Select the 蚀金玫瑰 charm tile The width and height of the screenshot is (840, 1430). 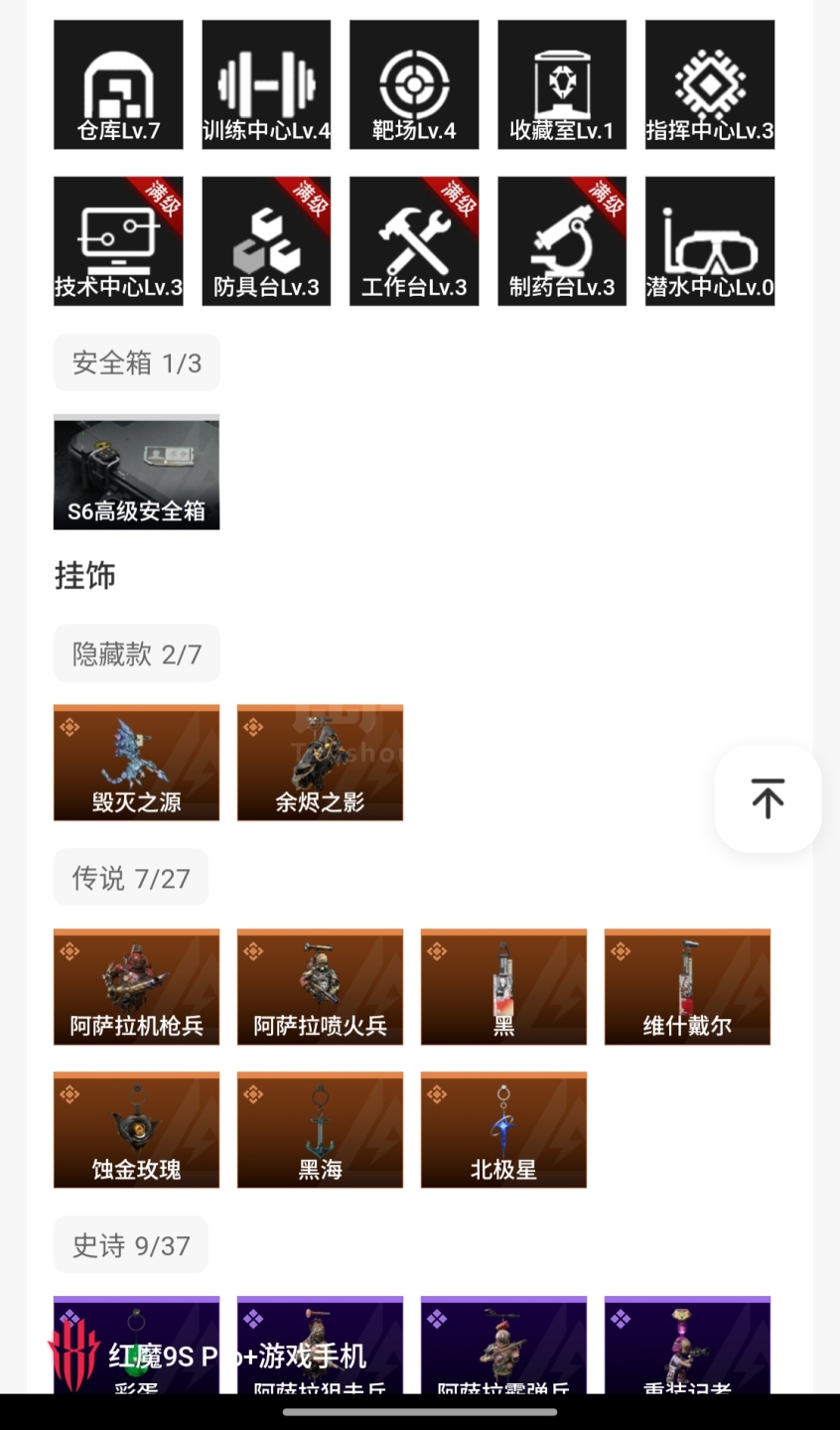click(136, 1130)
